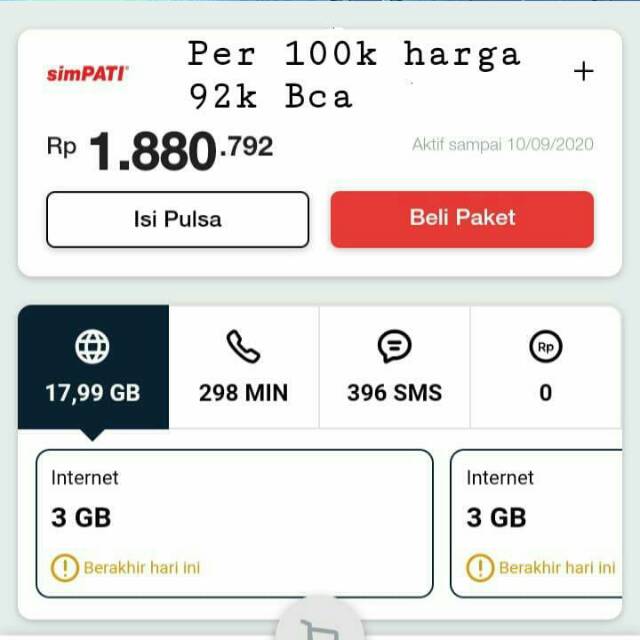The height and width of the screenshot is (640, 640).
Task: Select the 17,99 GB internet tab
Action: click(x=93, y=367)
